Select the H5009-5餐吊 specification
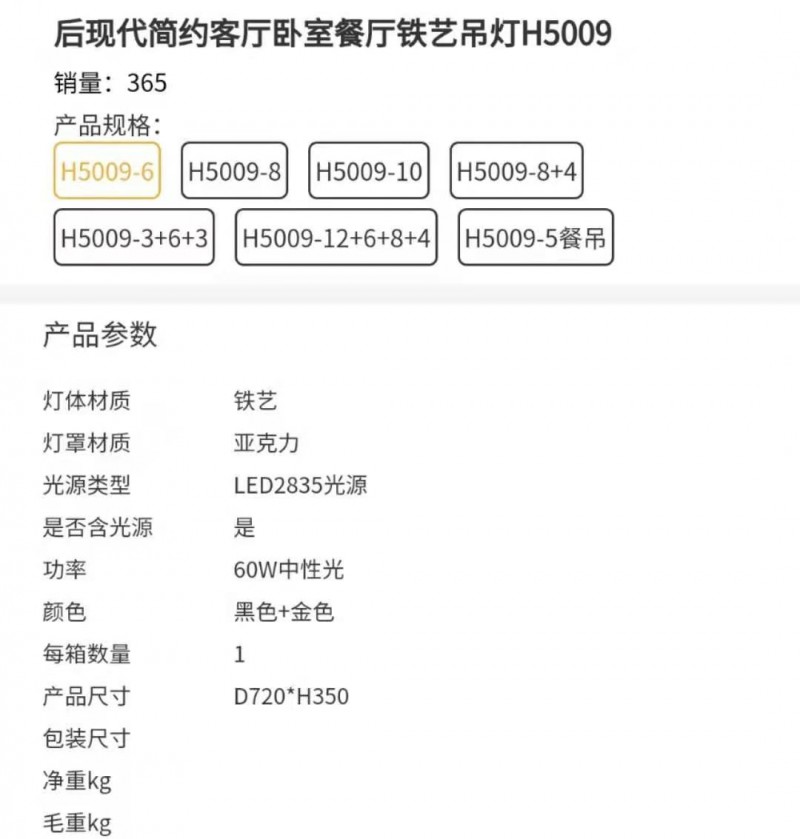The image size is (800, 839). (x=536, y=238)
